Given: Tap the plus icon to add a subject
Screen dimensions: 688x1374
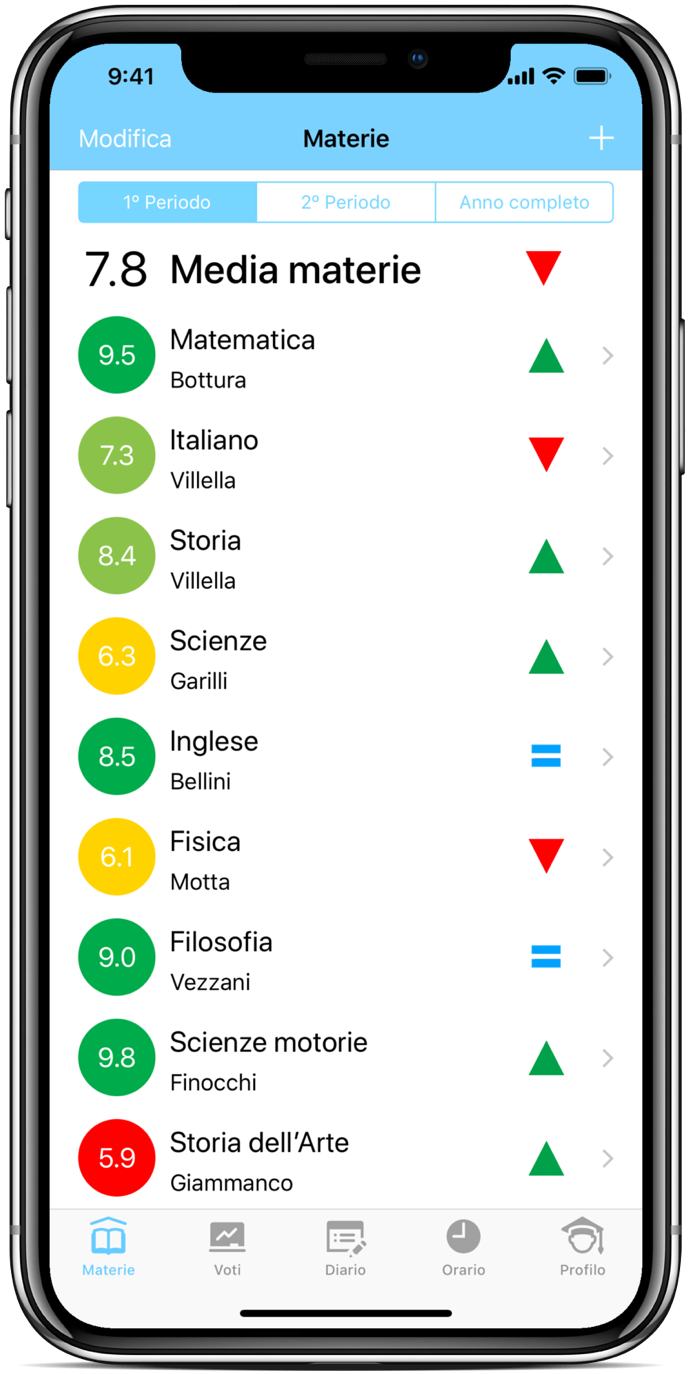Looking at the screenshot, I should [600, 139].
